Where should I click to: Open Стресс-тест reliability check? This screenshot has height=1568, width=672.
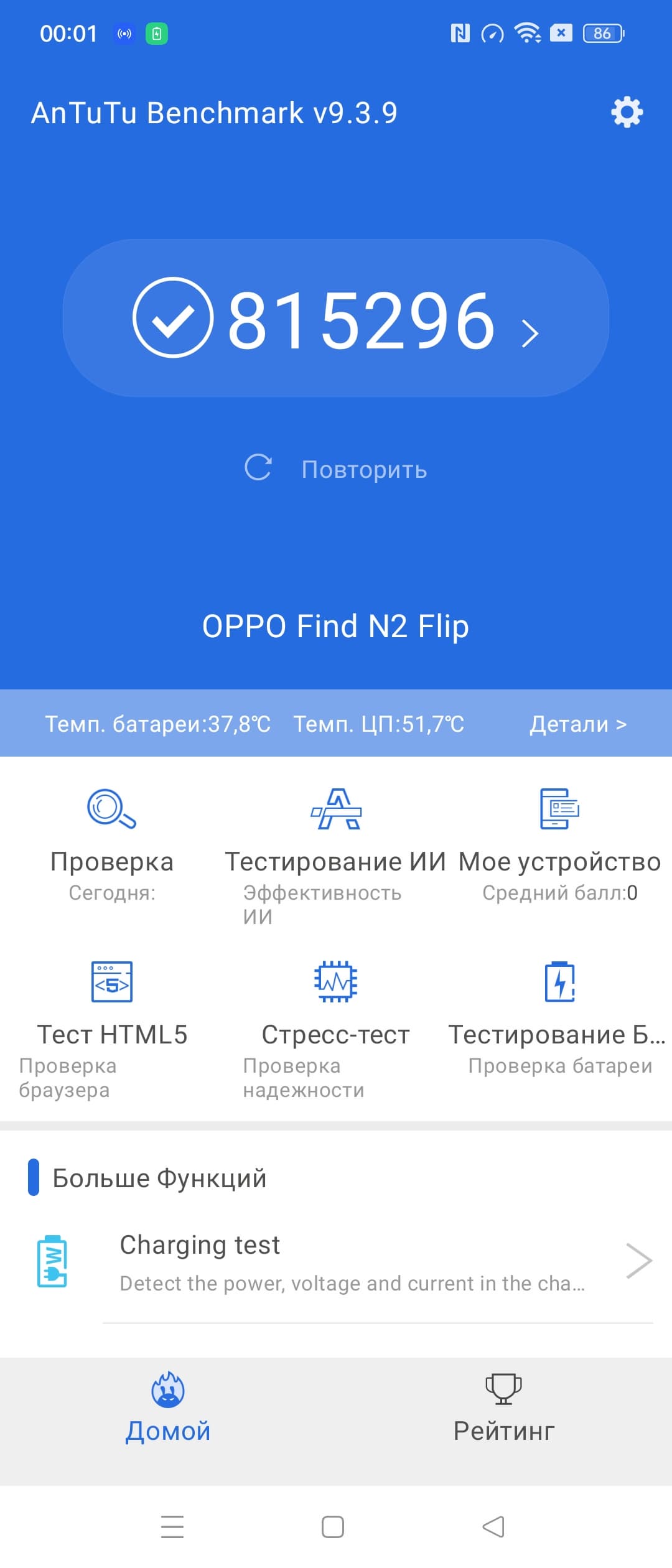[335, 1020]
